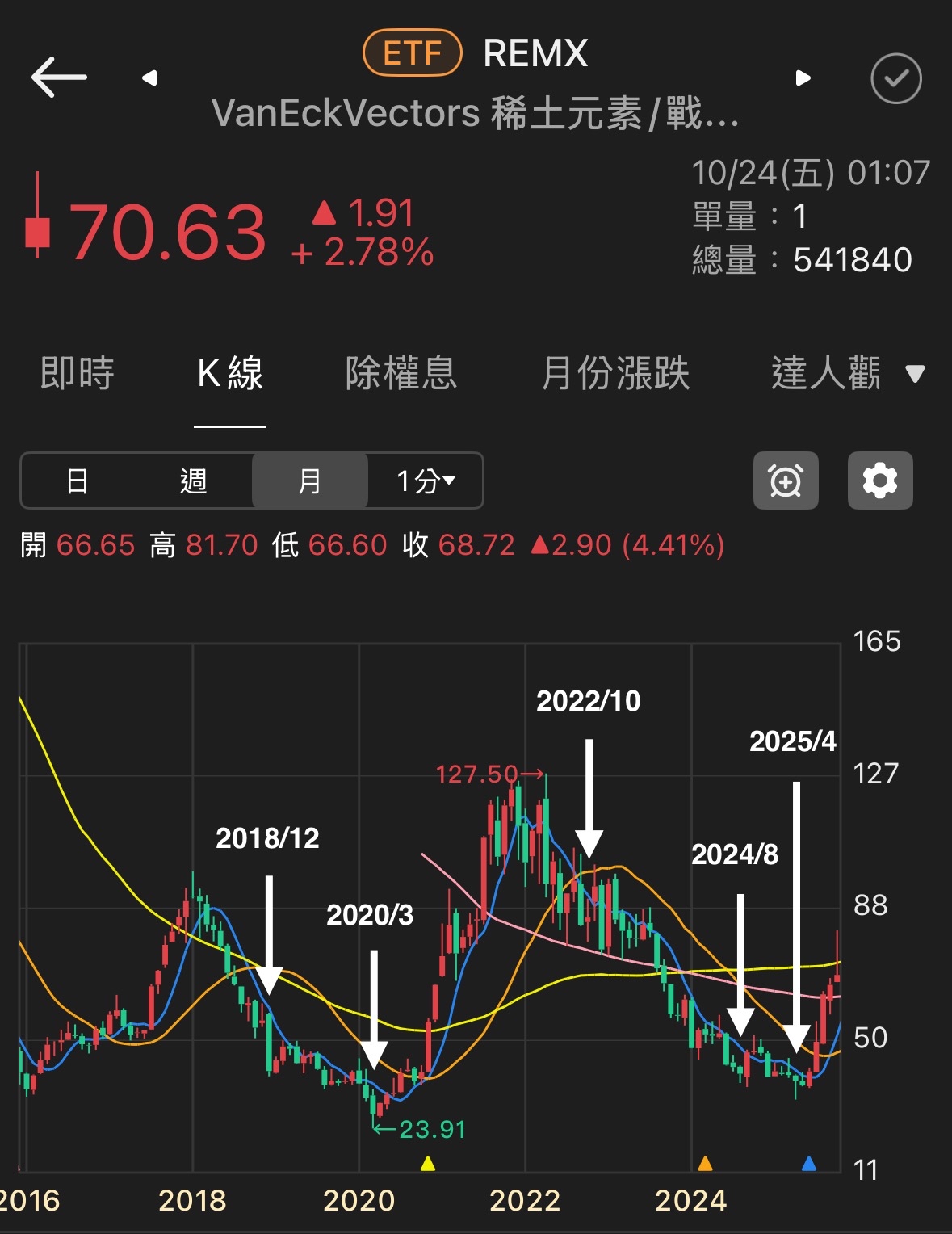Open the 即時 tab

pyautogui.click(x=78, y=374)
